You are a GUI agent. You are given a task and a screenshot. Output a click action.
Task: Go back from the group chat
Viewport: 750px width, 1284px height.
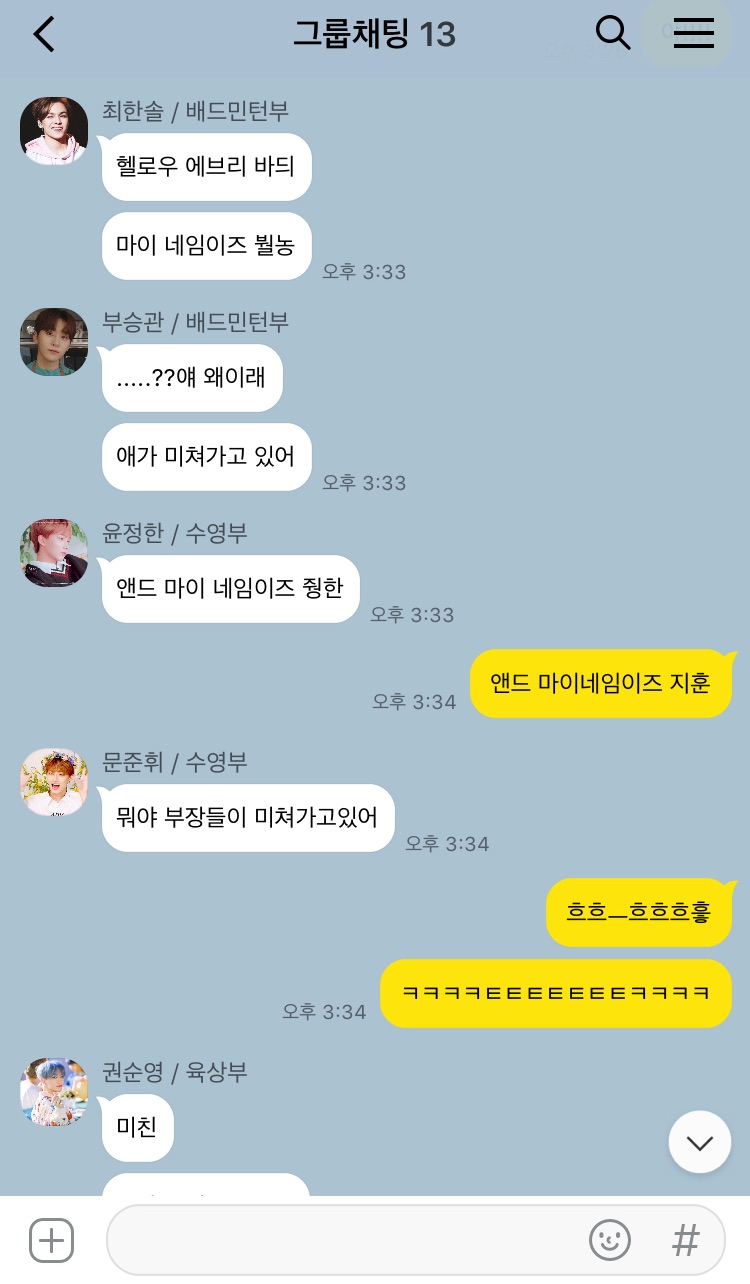pyautogui.click(x=44, y=35)
